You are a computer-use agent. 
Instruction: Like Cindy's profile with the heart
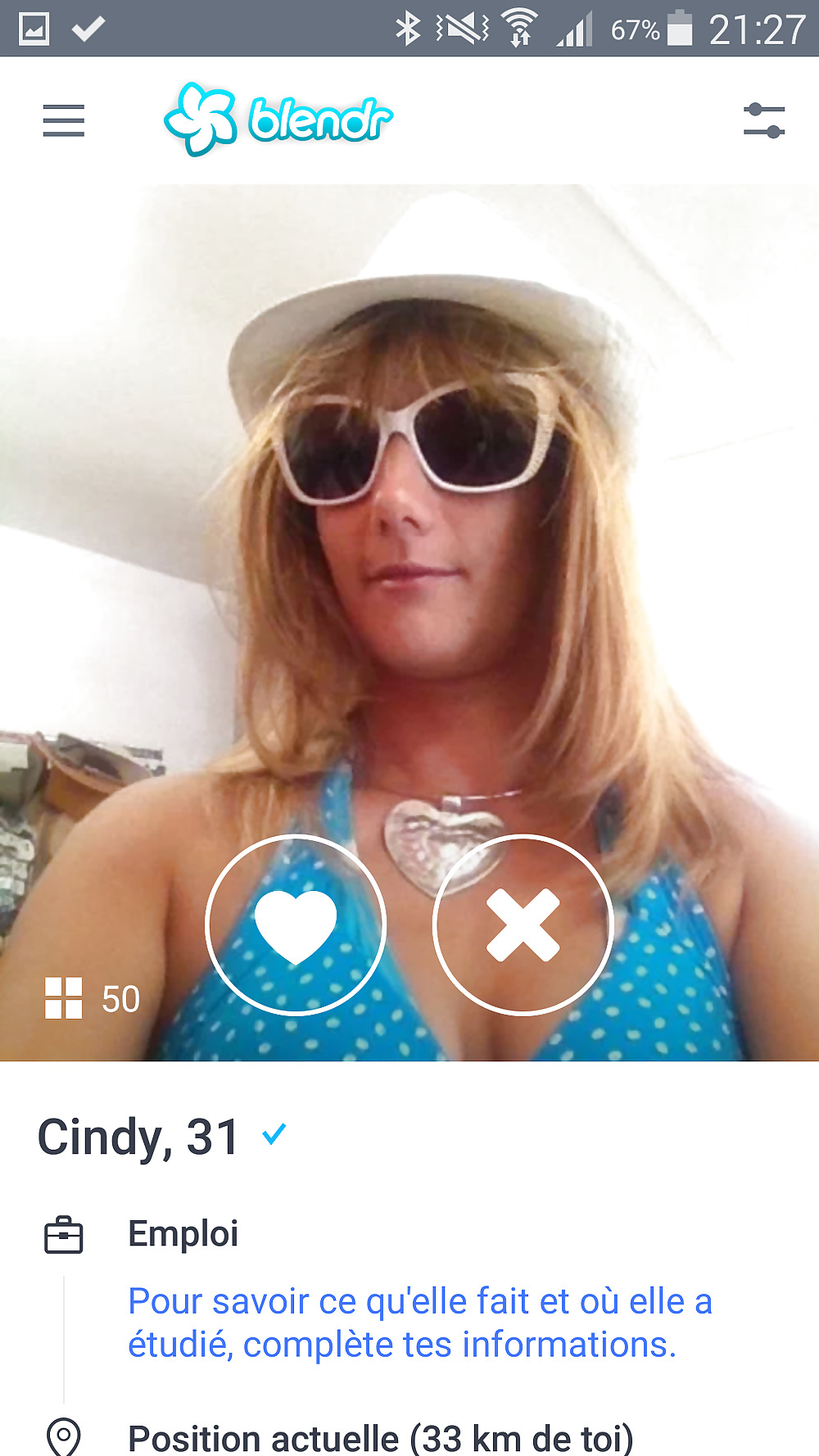(296, 925)
